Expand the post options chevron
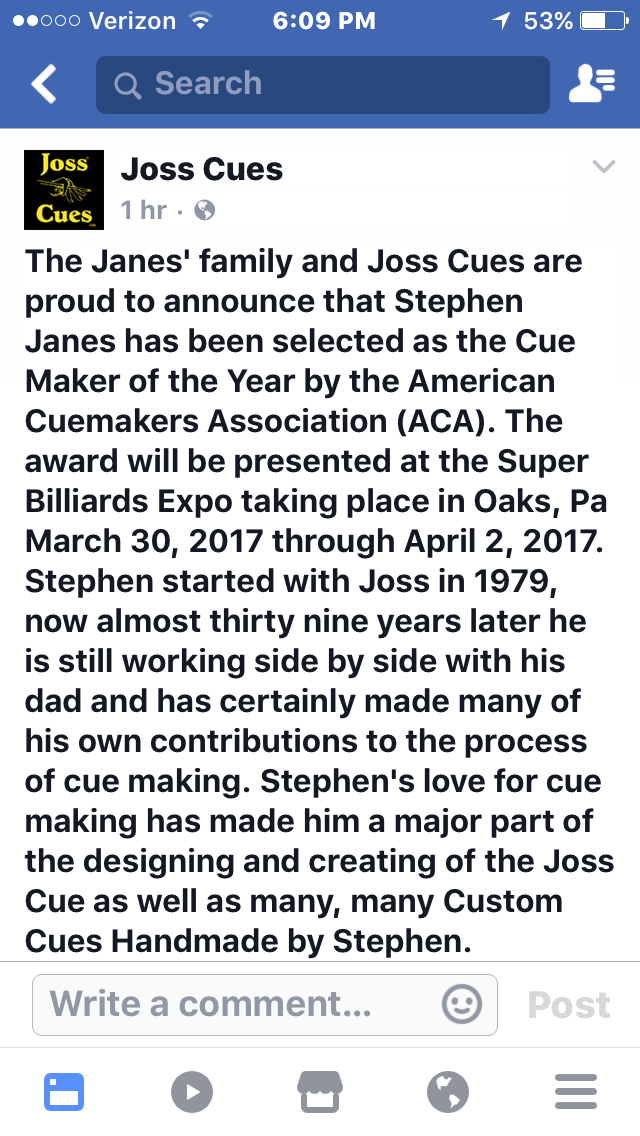Screen dimensions: 640x1136 pos(603,167)
